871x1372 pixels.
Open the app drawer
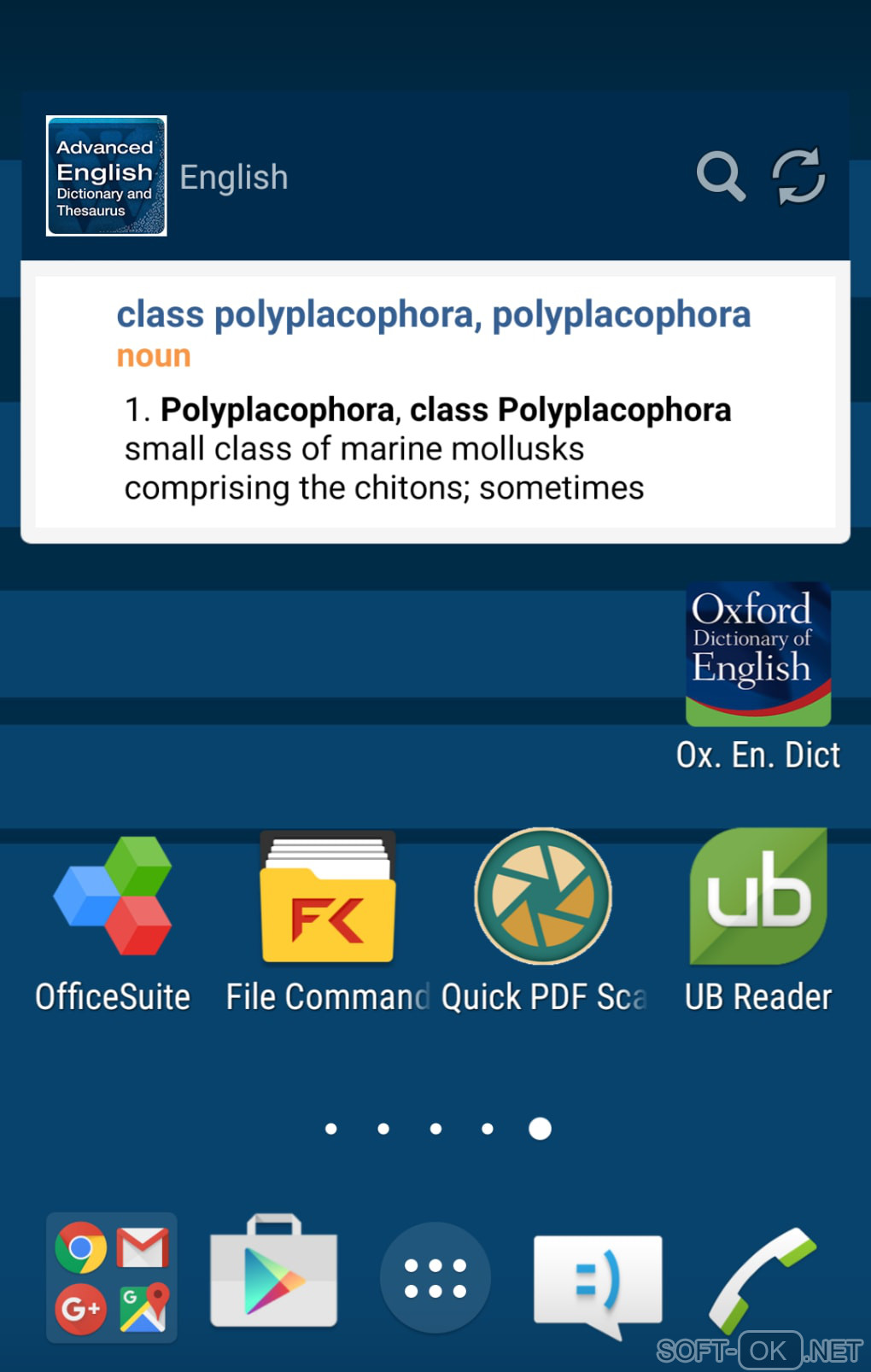435,1277
